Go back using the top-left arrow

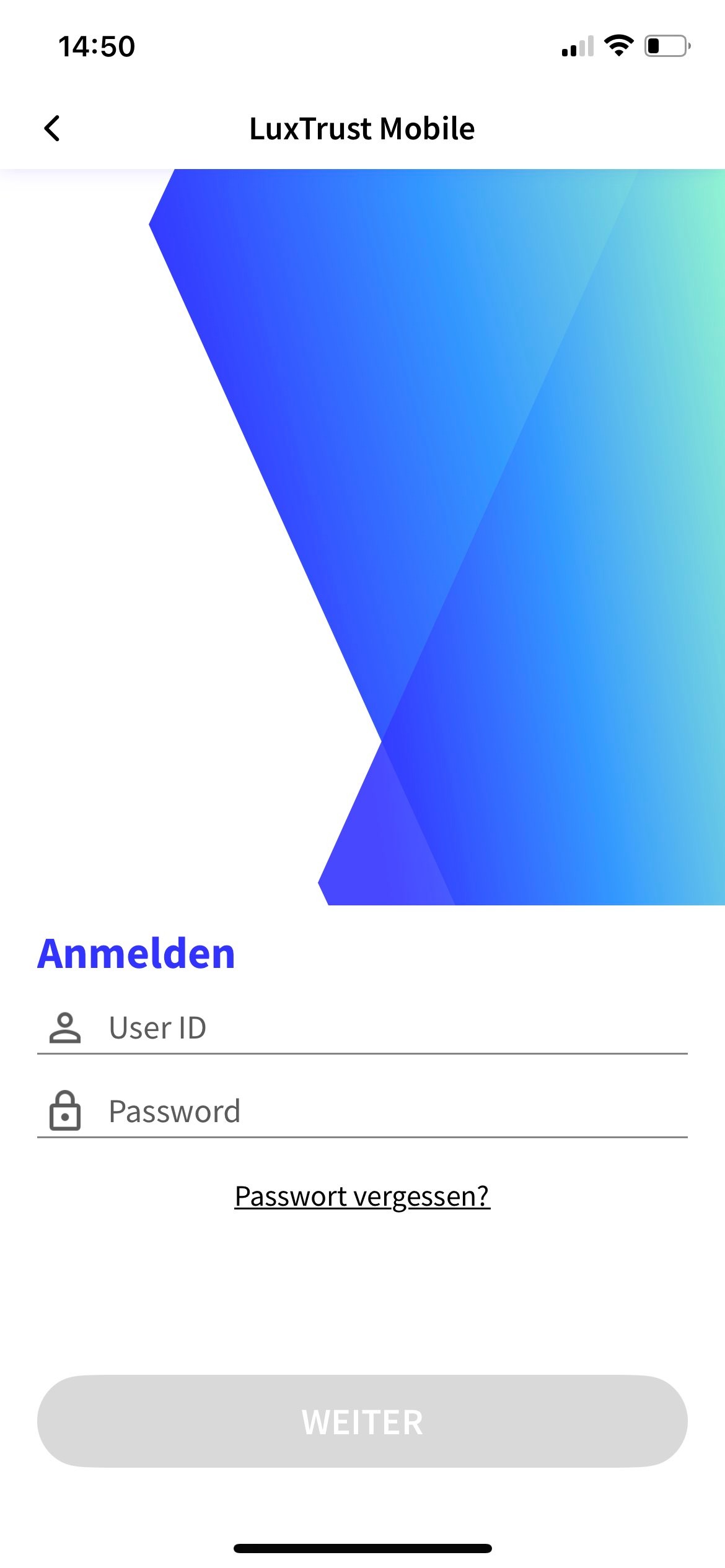(x=53, y=129)
